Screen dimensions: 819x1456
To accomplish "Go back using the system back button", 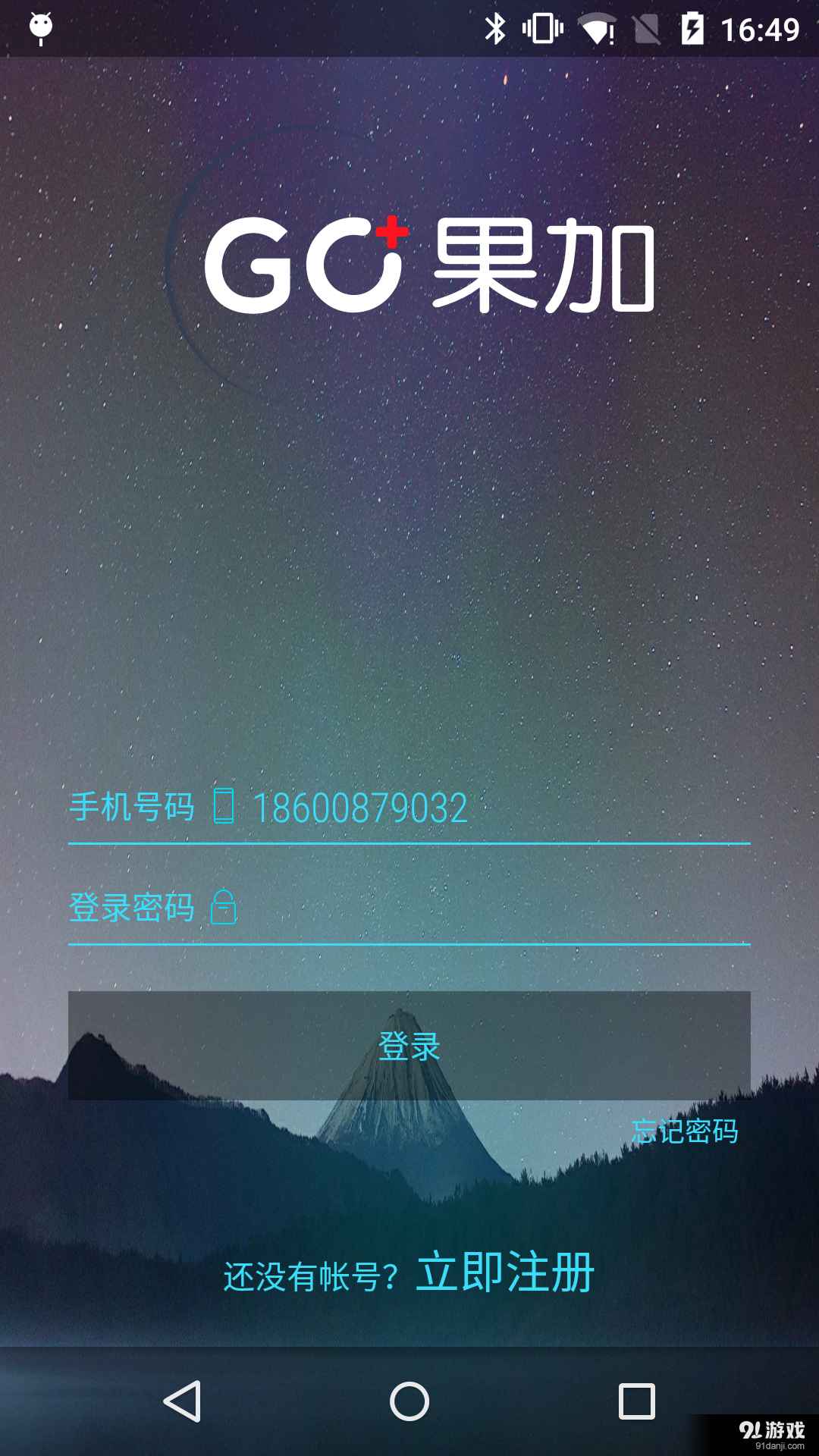I will pos(182,1401).
